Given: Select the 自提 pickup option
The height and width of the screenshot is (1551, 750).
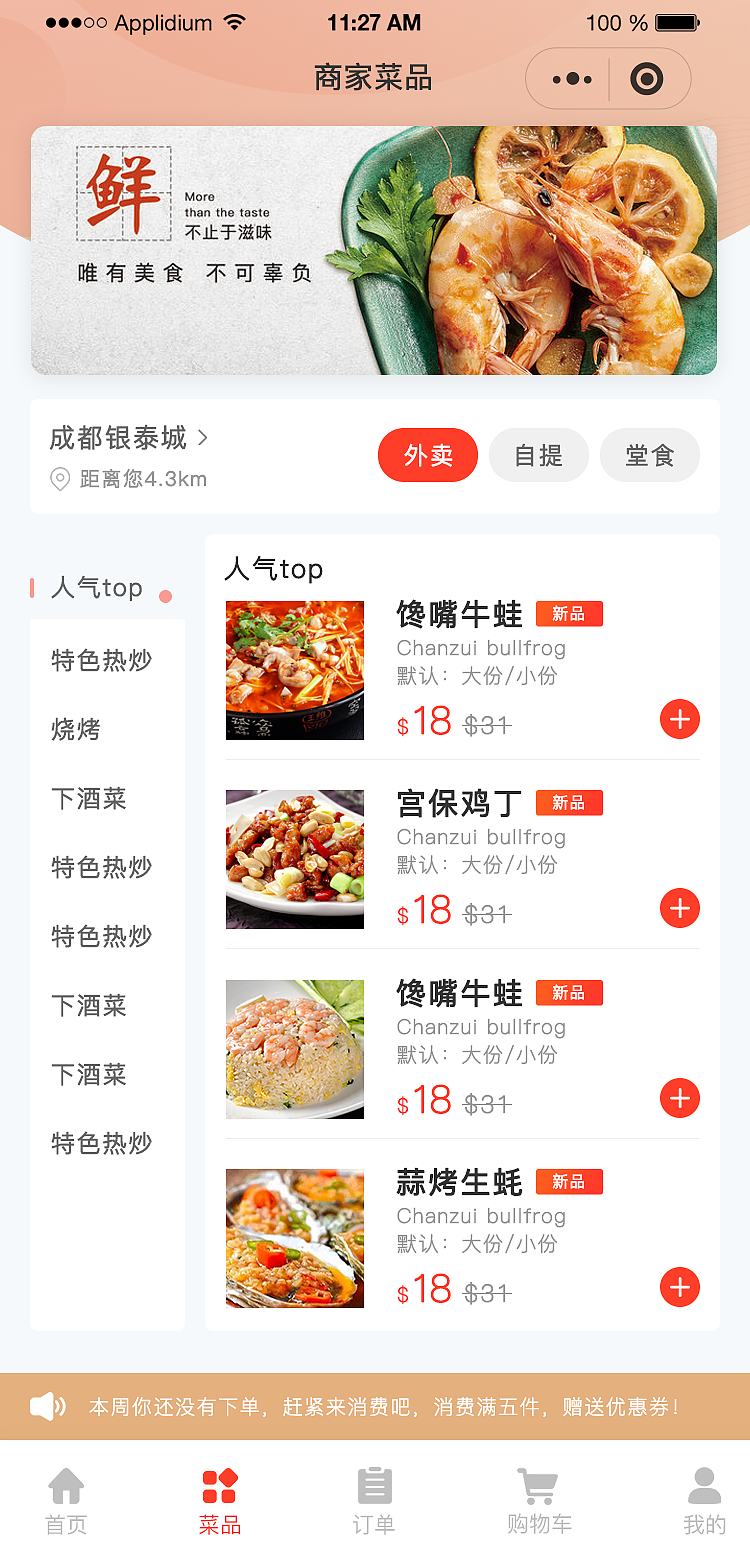Looking at the screenshot, I should [538, 455].
